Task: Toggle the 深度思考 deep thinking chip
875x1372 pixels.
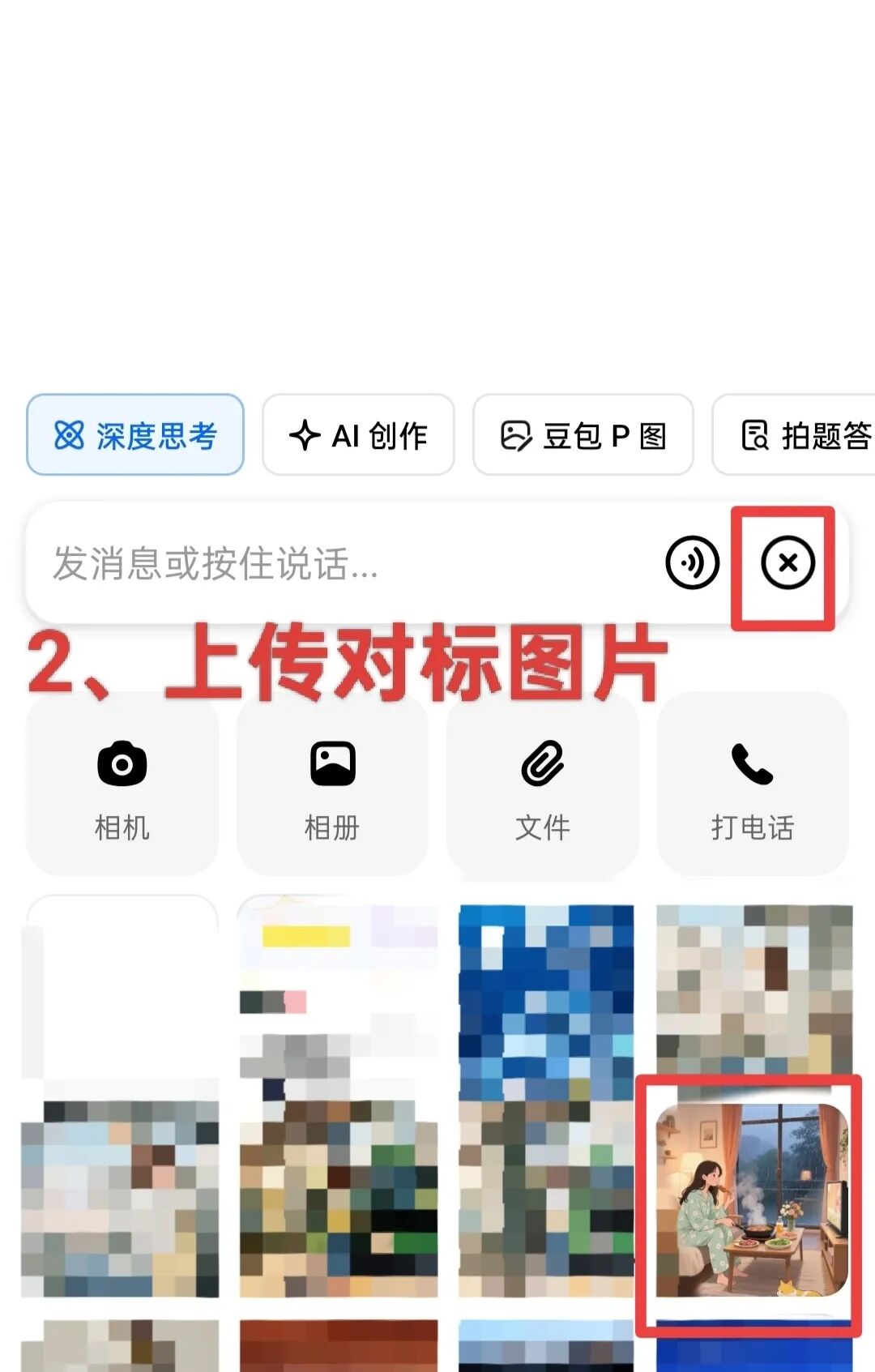Action: [135, 435]
